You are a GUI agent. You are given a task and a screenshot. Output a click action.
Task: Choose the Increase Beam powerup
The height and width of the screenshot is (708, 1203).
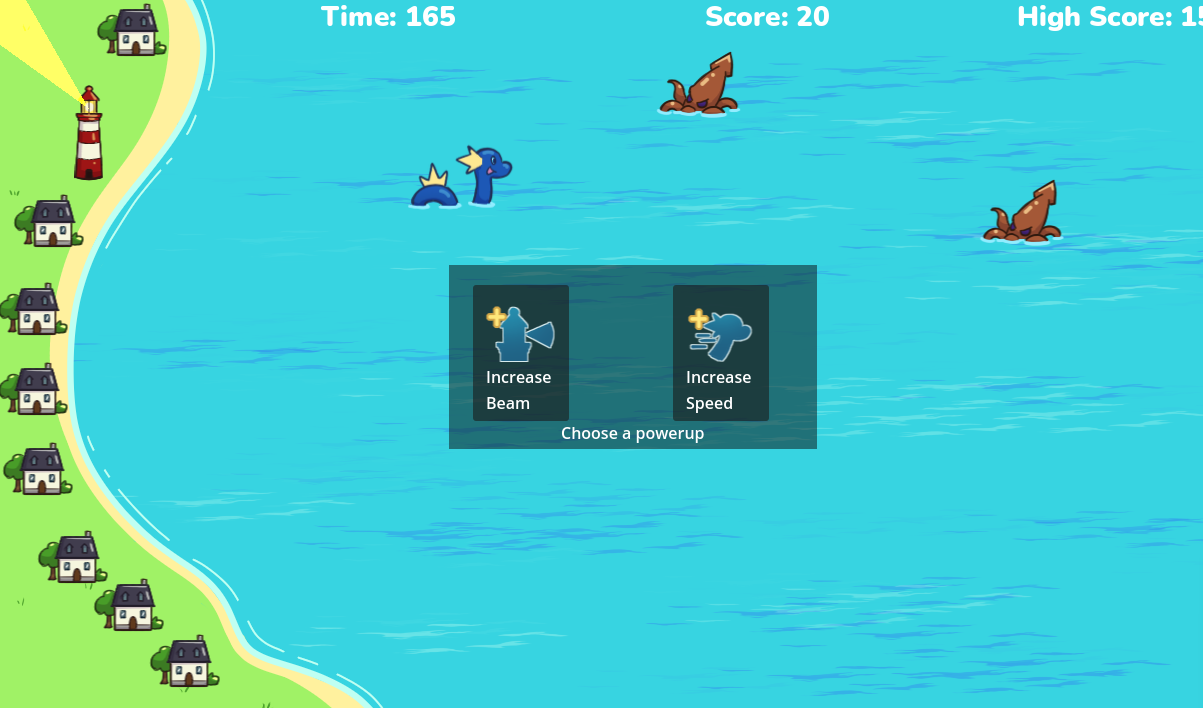520,352
